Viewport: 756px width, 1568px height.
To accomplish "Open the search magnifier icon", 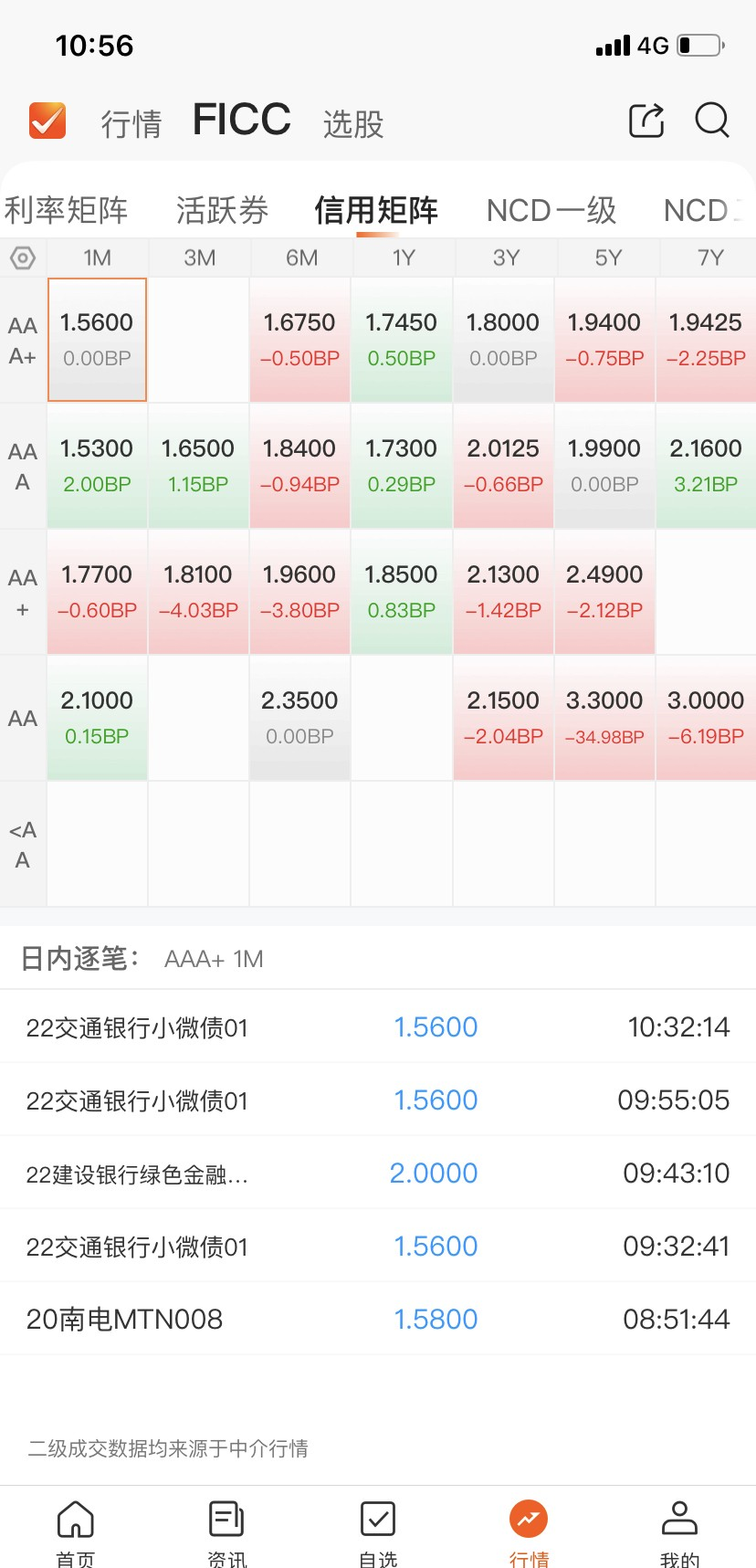I will [712, 121].
